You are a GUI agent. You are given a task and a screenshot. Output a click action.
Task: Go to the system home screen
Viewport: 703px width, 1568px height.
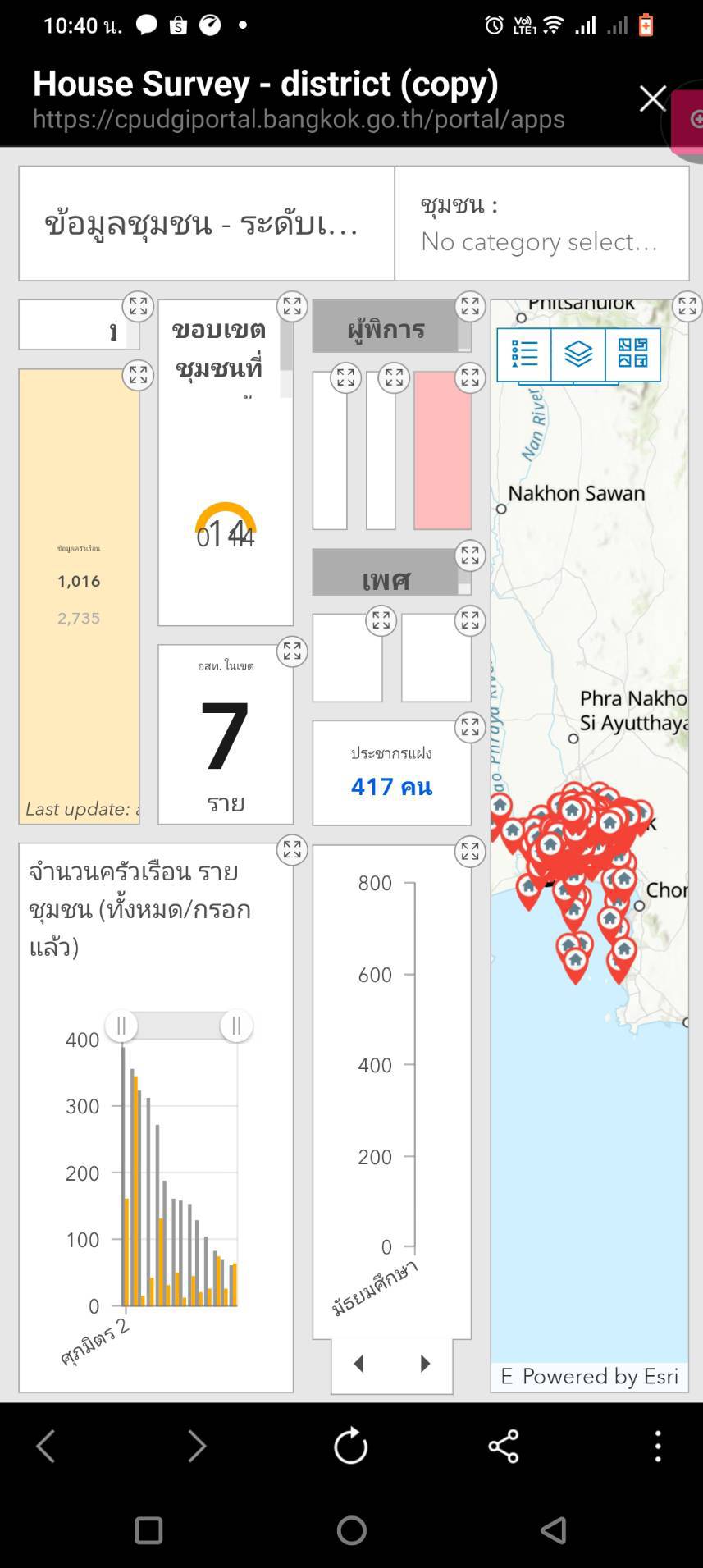pyautogui.click(x=351, y=1529)
